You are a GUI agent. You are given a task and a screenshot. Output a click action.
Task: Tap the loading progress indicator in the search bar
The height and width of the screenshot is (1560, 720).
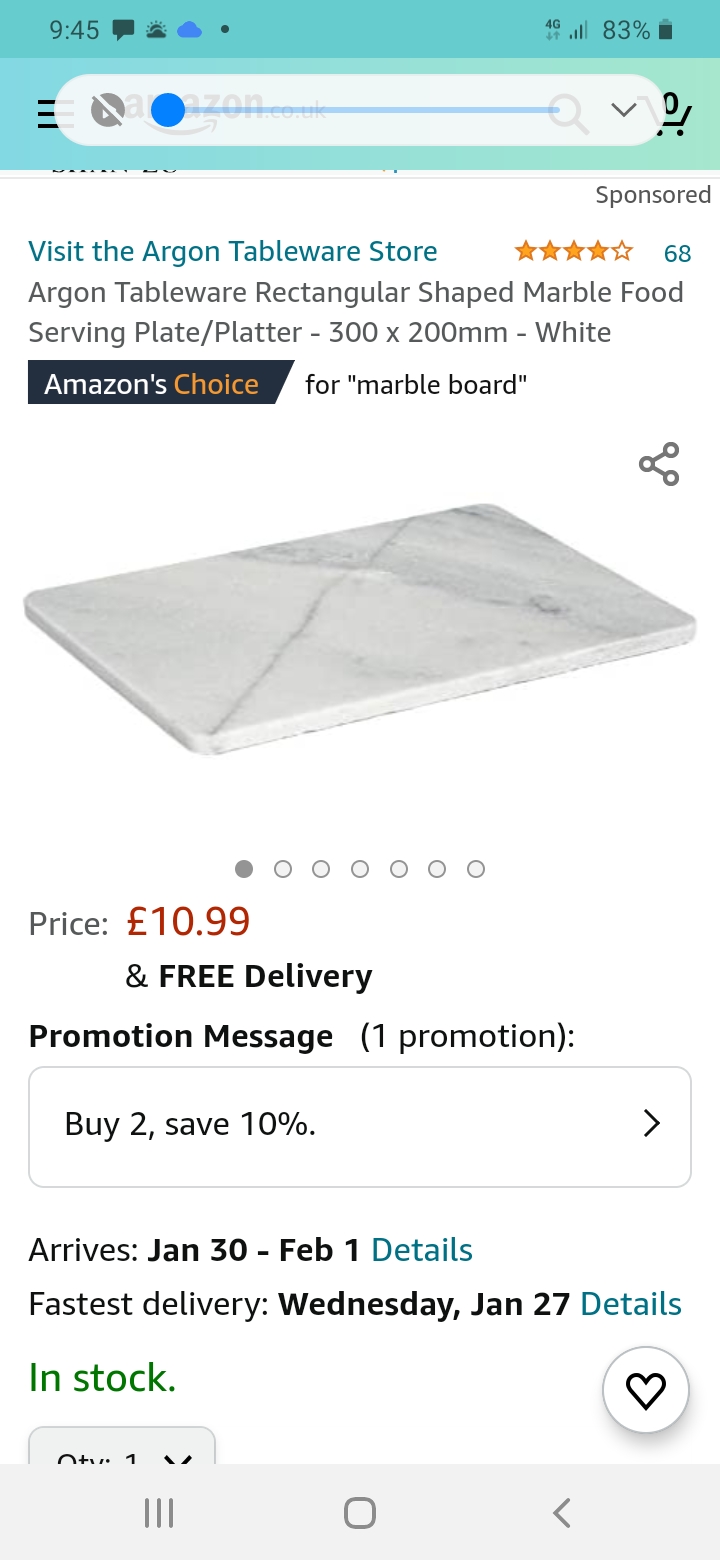coord(167,110)
